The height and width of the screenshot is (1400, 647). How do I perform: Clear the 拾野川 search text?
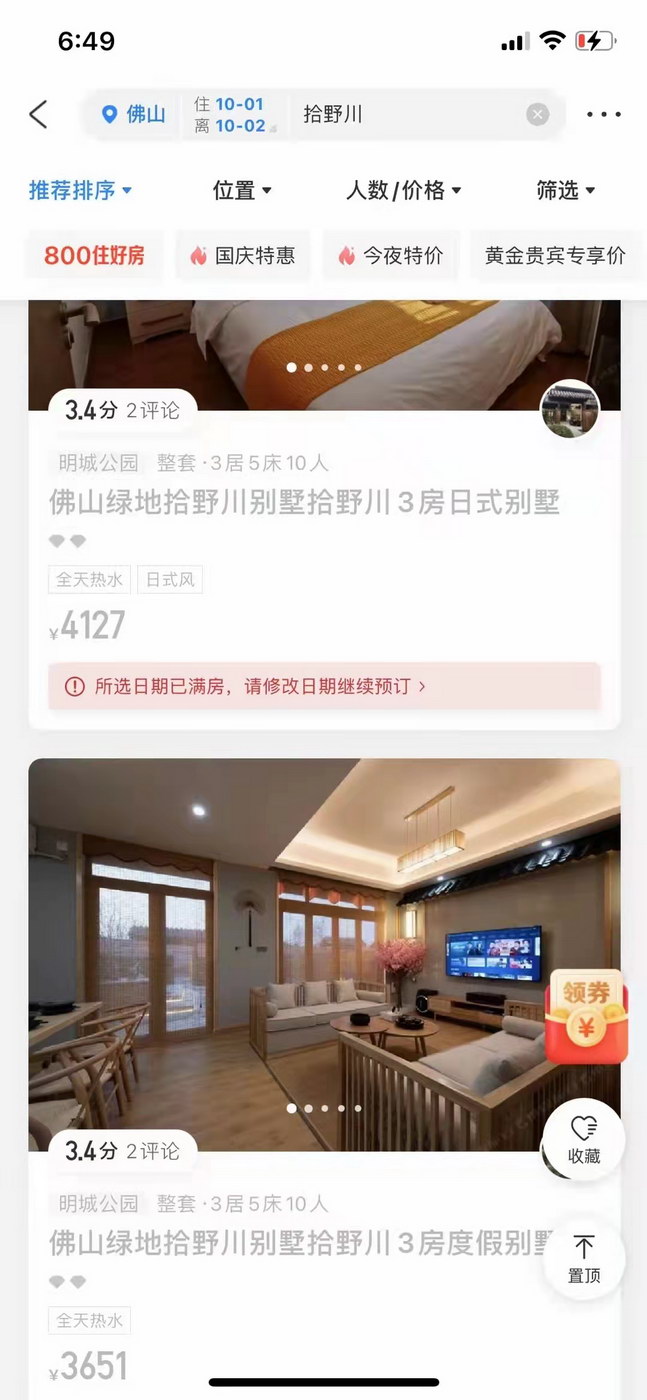pos(538,114)
